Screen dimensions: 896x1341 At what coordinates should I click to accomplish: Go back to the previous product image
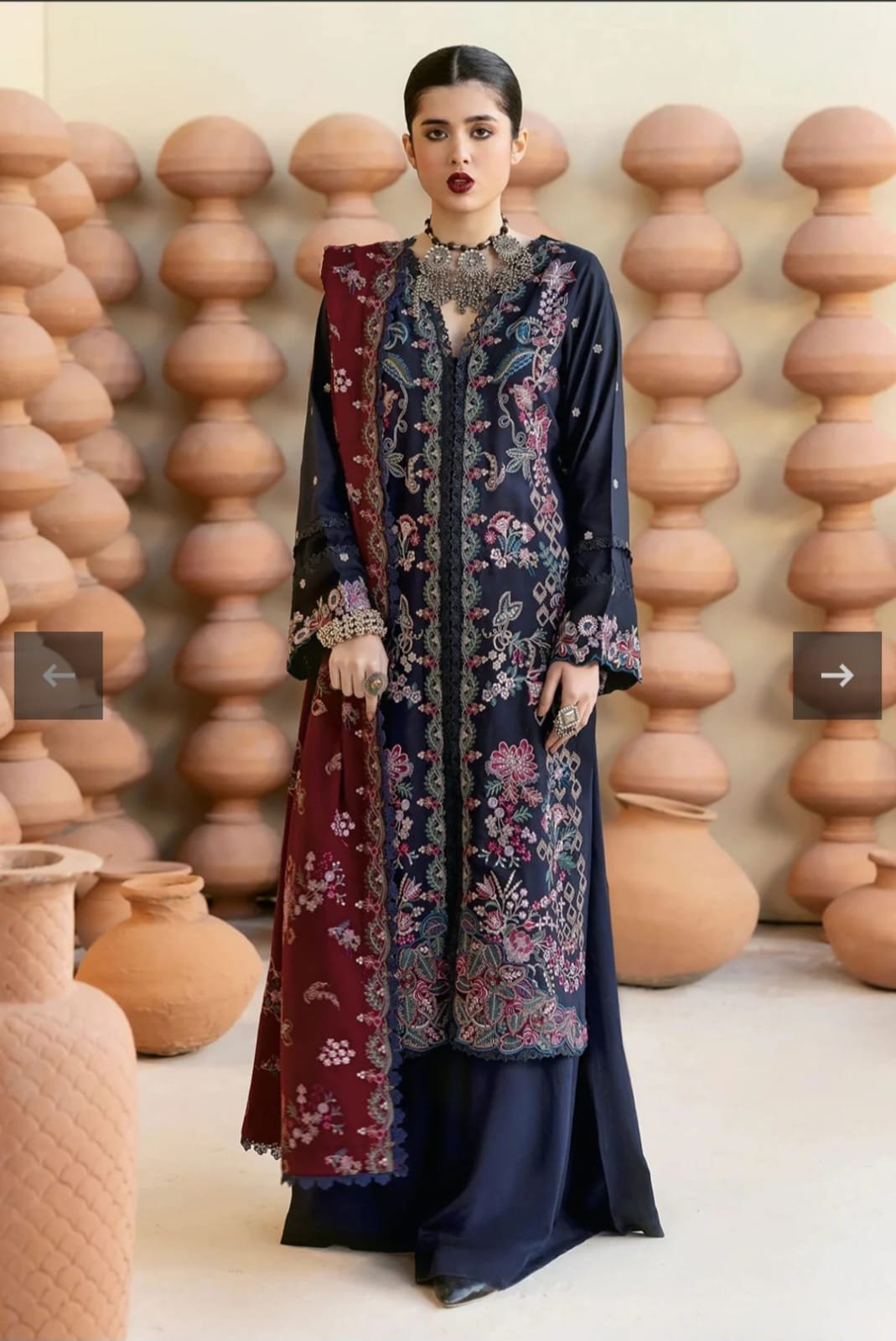pyautogui.click(x=59, y=676)
